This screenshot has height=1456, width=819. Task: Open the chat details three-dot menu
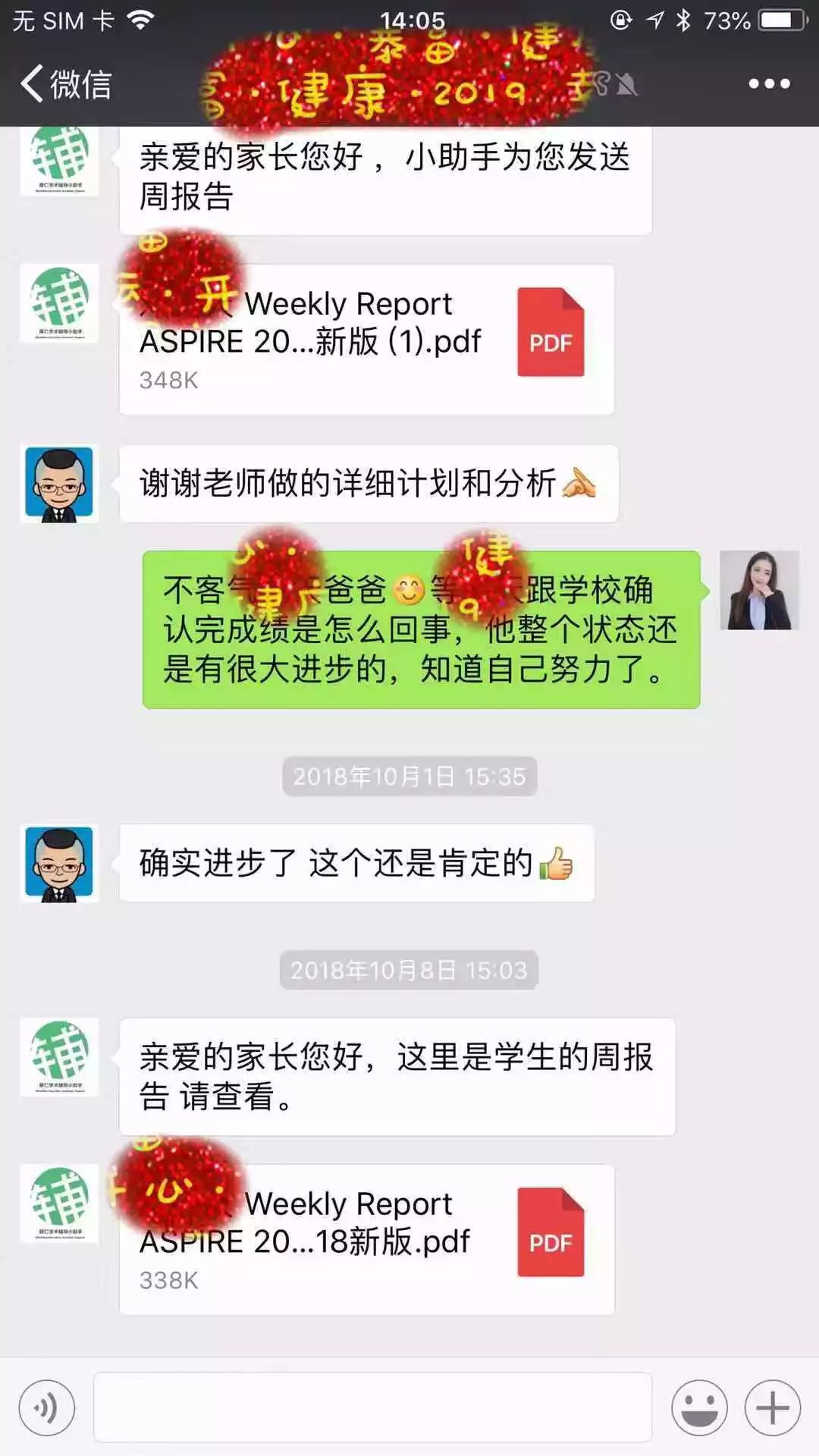[x=769, y=83]
